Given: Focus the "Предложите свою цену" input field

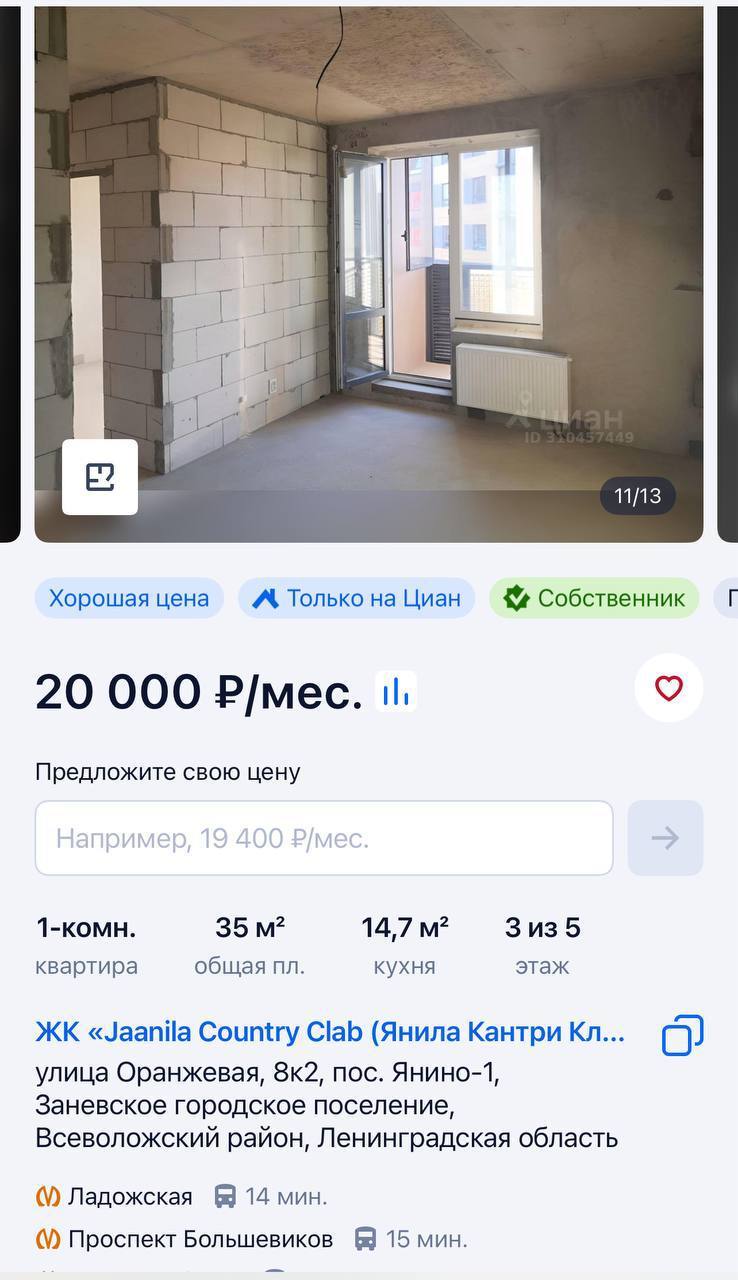Looking at the screenshot, I should pos(324,838).
